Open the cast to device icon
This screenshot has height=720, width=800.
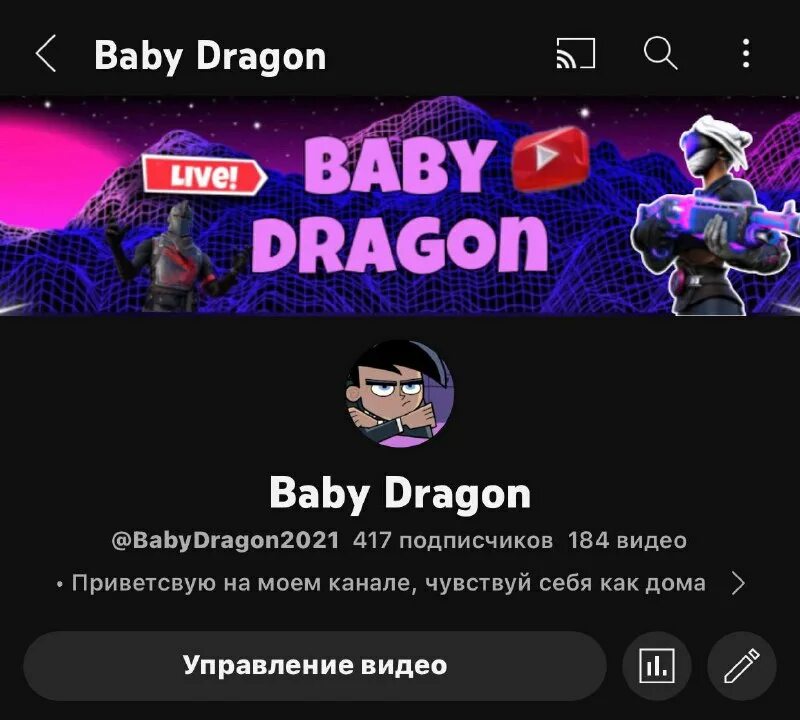tap(575, 54)
